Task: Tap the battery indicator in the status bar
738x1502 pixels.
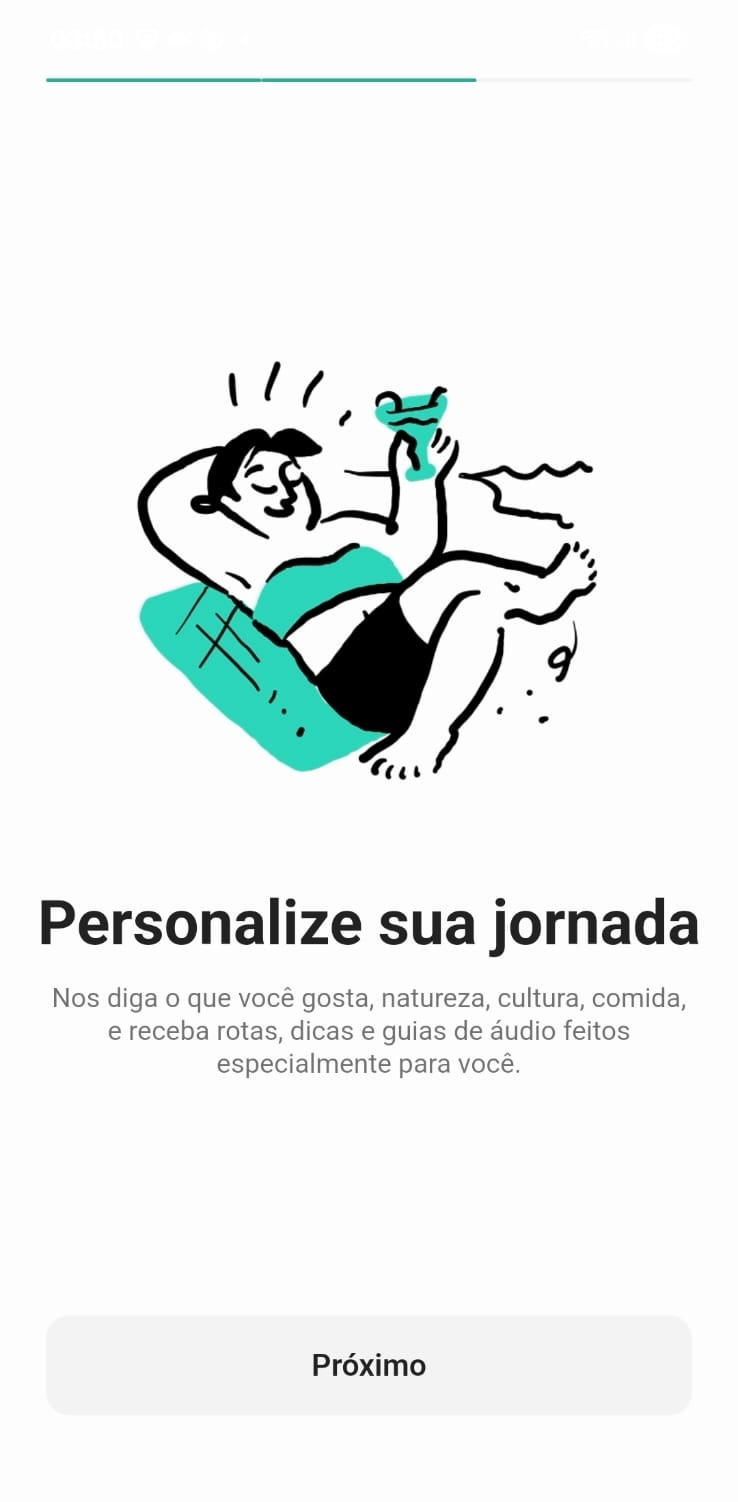Action: [x=662, y=40]
